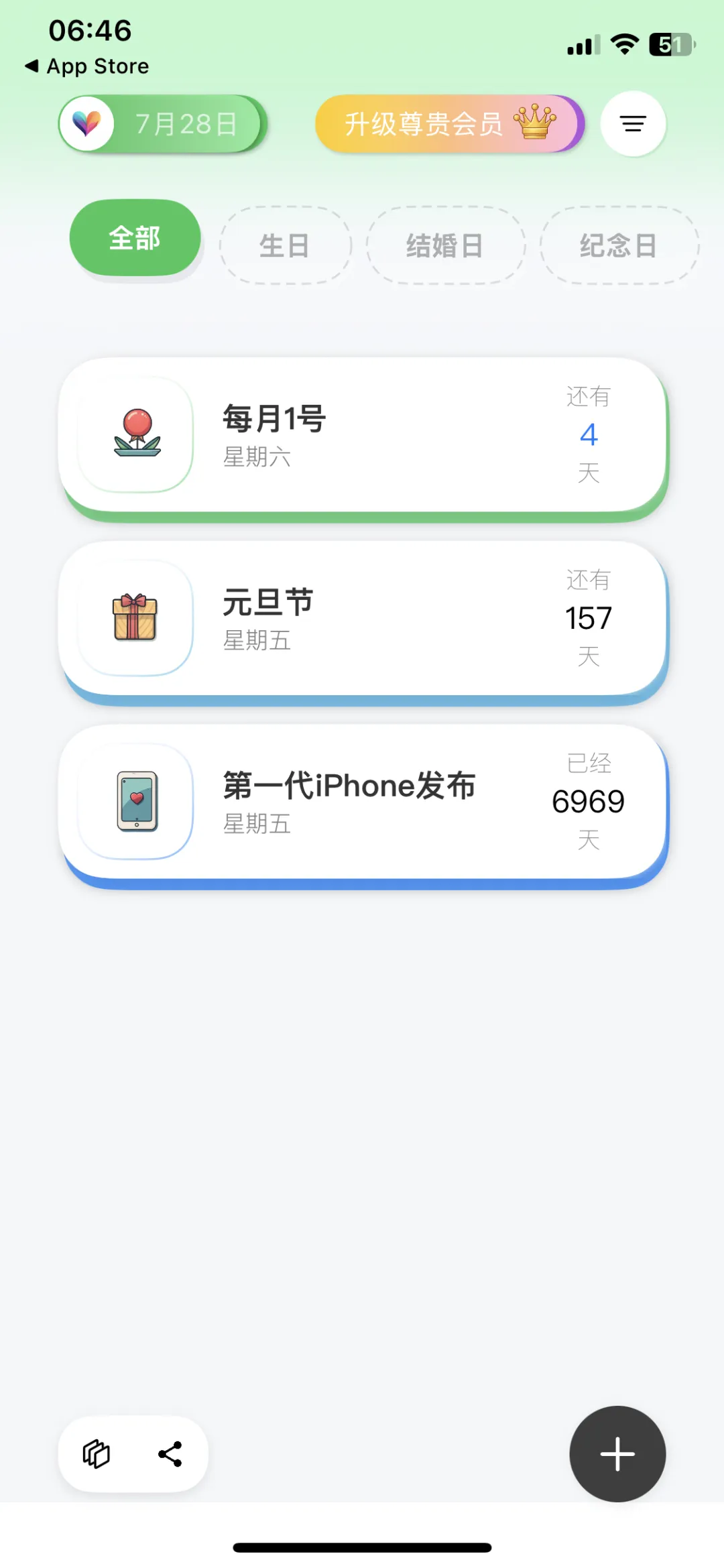Share the events list

[170, 1454]
